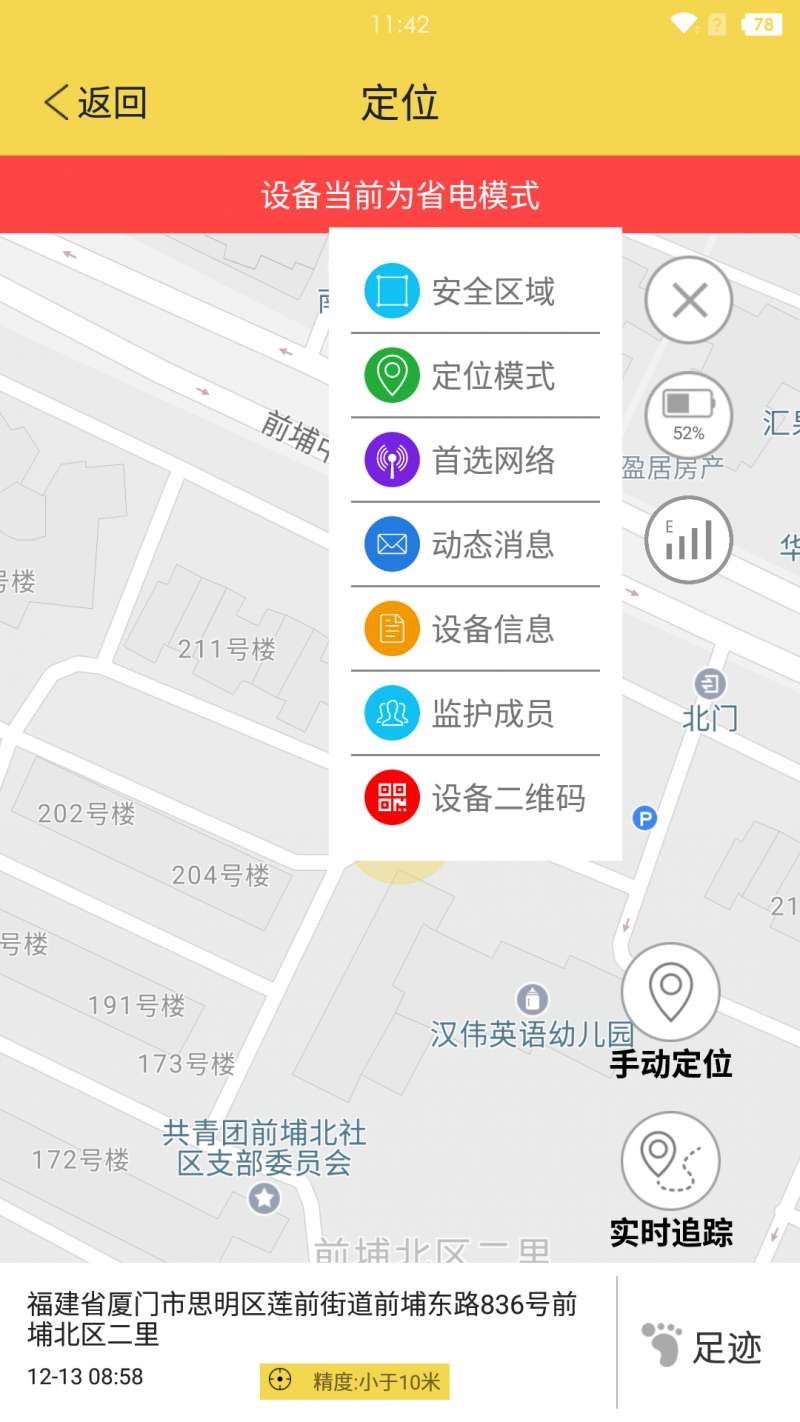Open the 安全区域 menu option

tap(475, 291)
